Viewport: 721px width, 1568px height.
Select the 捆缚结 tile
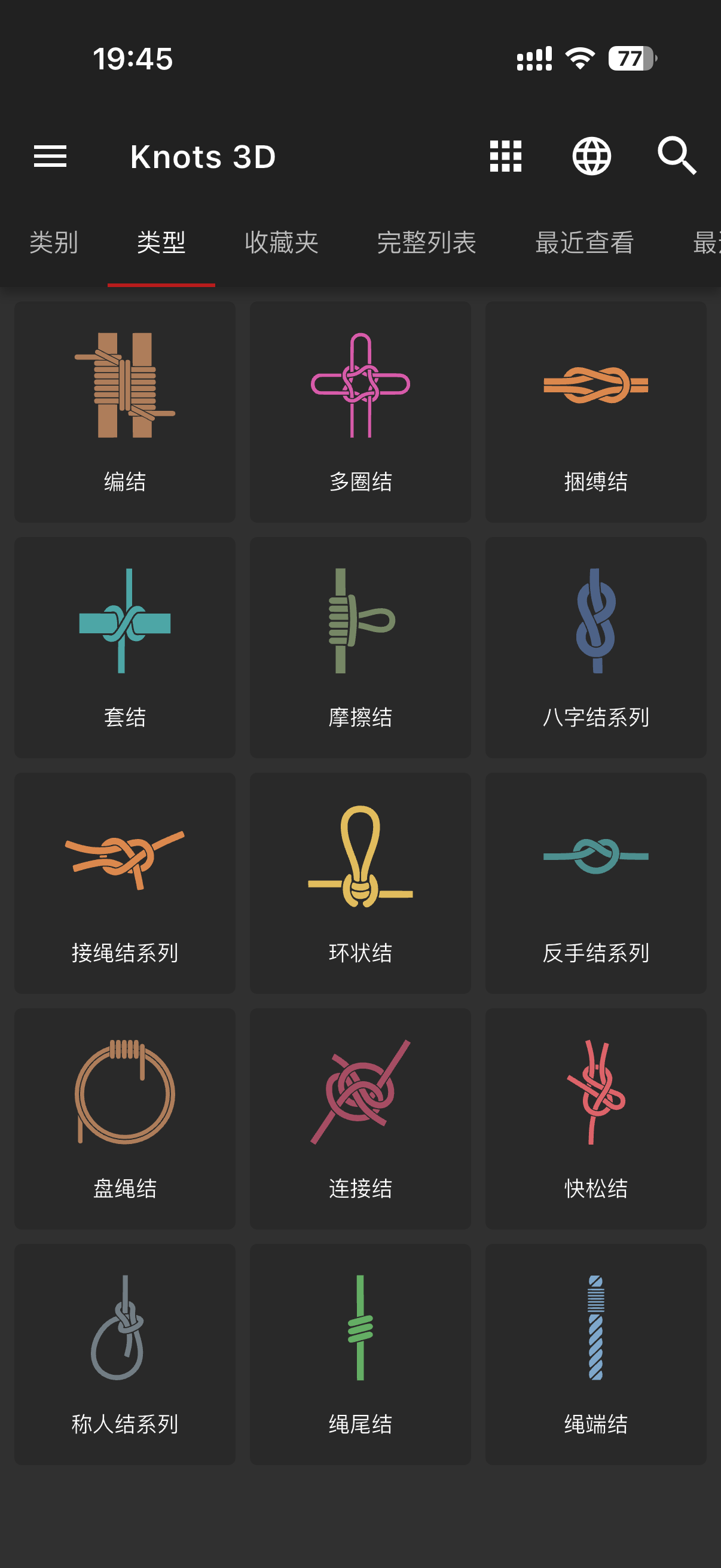point(595,412)
